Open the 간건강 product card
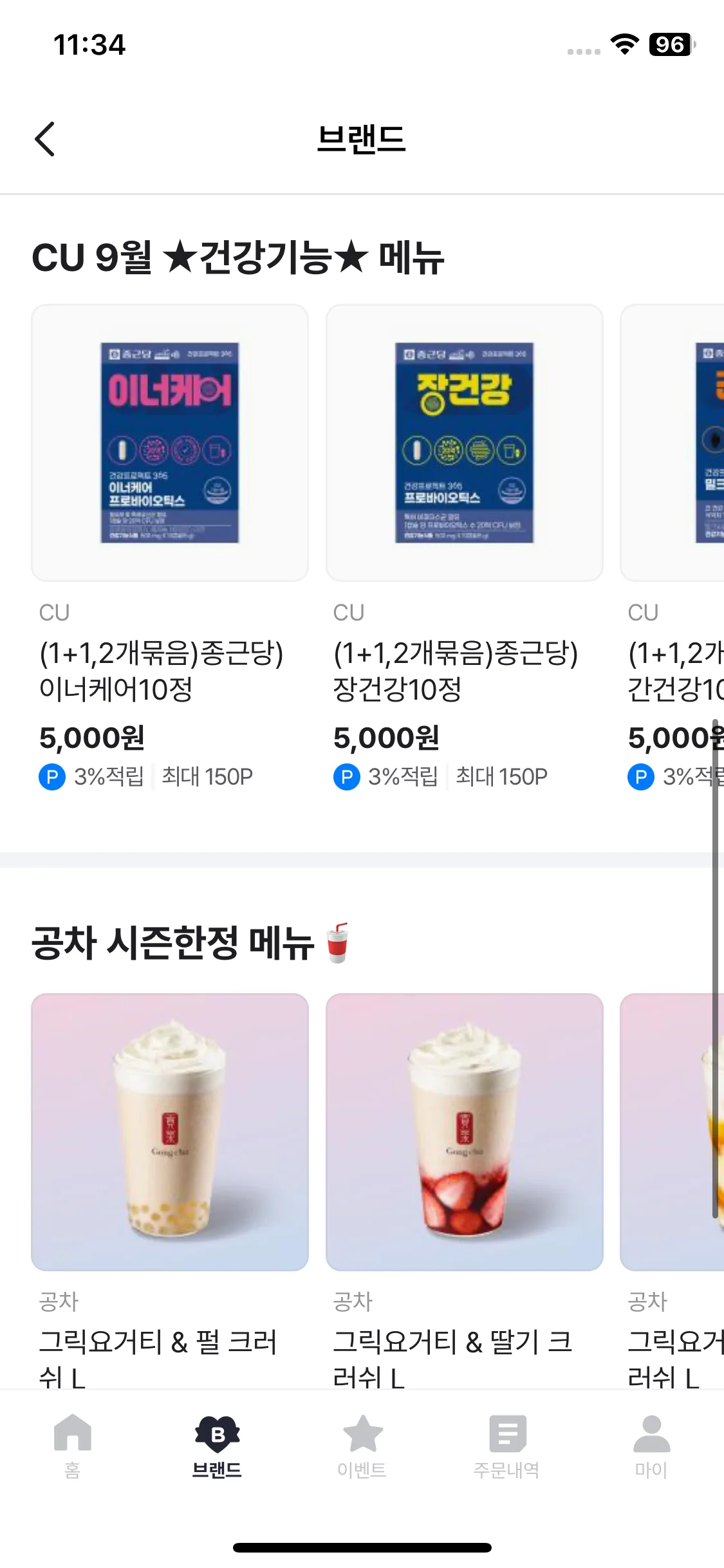 coord(673,443)
